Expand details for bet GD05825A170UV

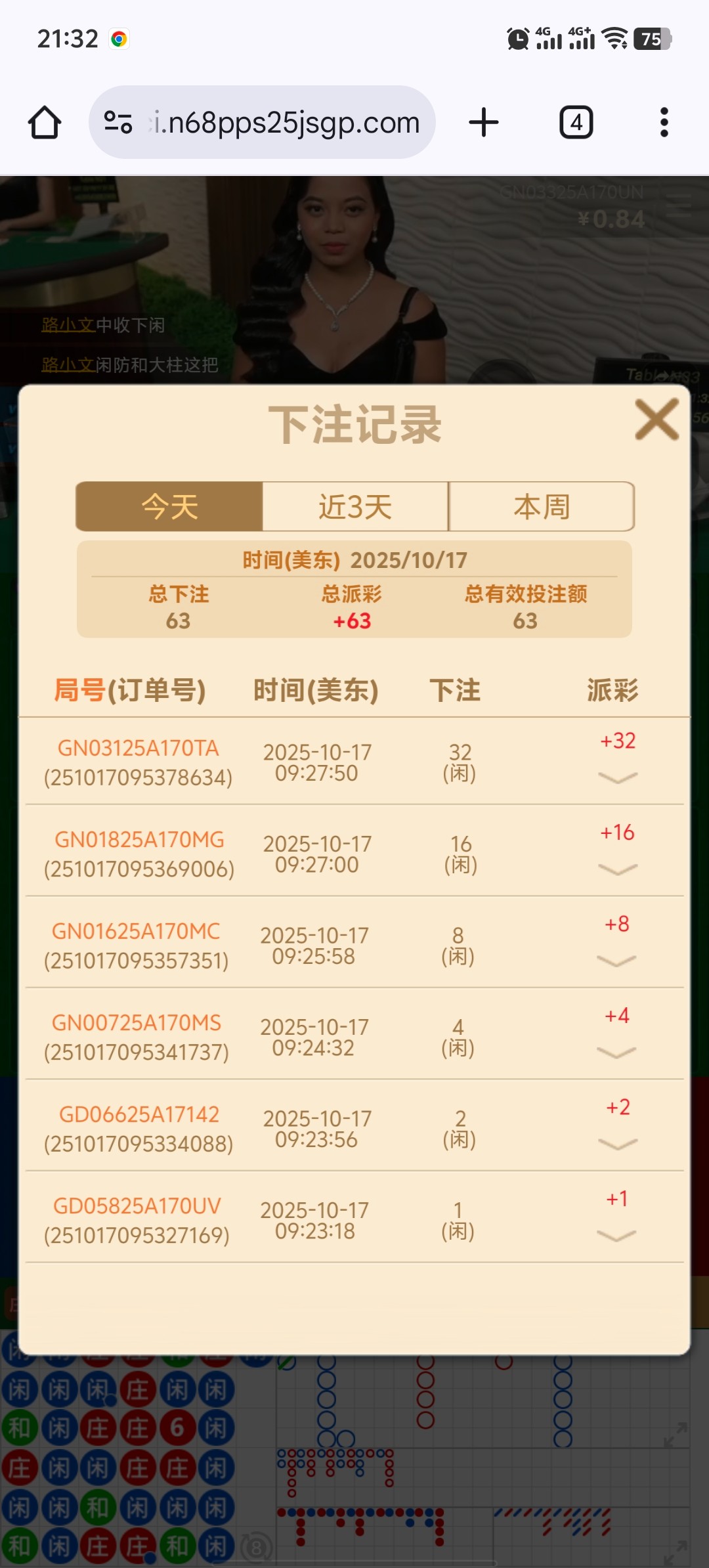(x=616, y=1236)
